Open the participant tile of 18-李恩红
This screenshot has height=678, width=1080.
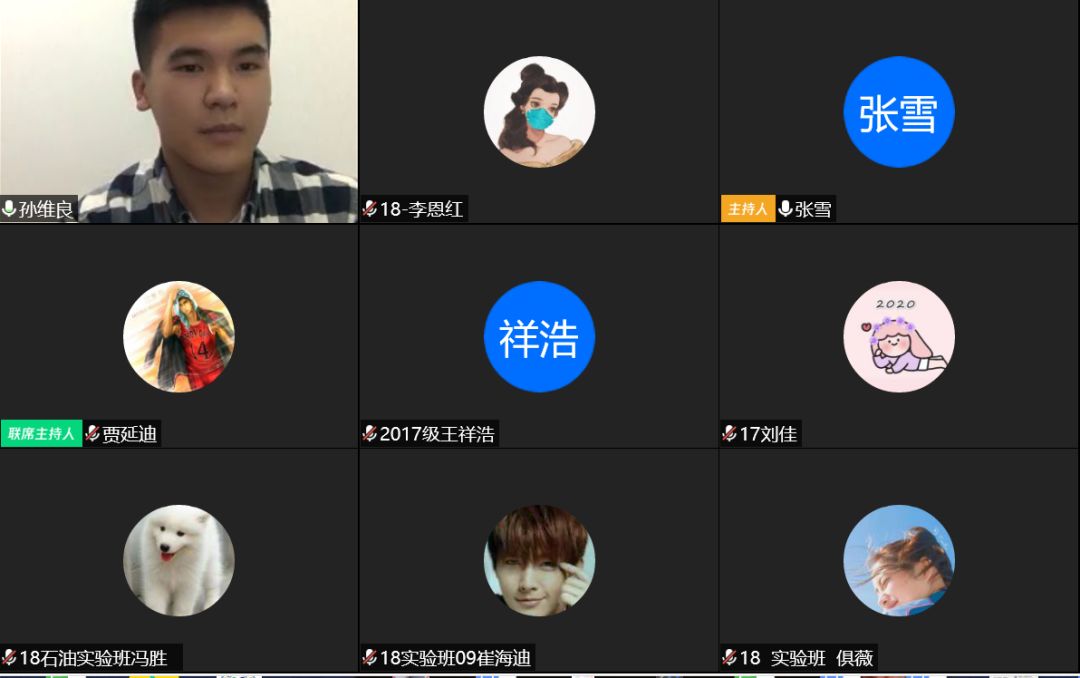[539, 111]
